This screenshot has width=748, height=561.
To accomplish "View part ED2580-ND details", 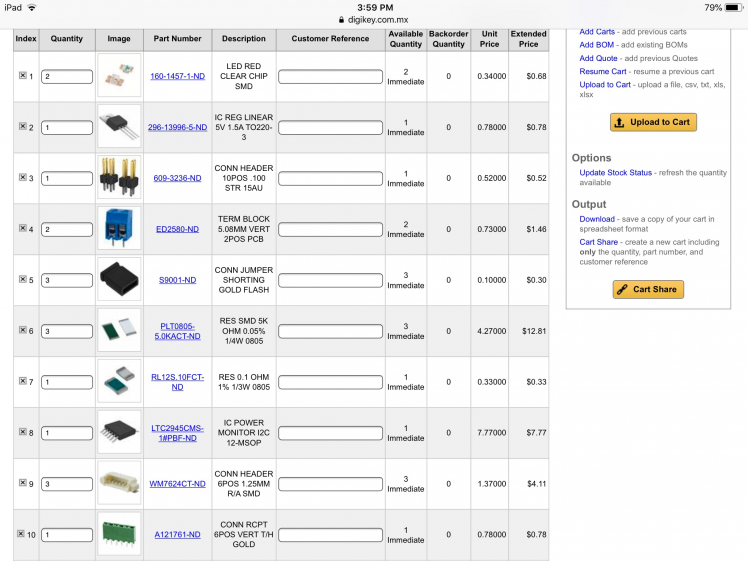I will click(x=177, y=229).
